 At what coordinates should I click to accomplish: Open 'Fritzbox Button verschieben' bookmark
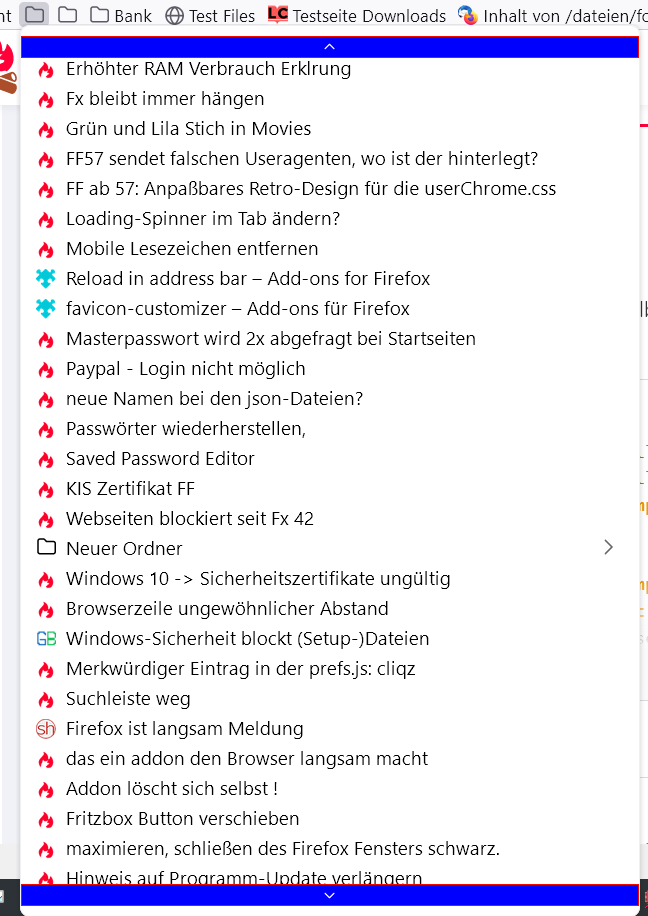click(x=182, y=819)
